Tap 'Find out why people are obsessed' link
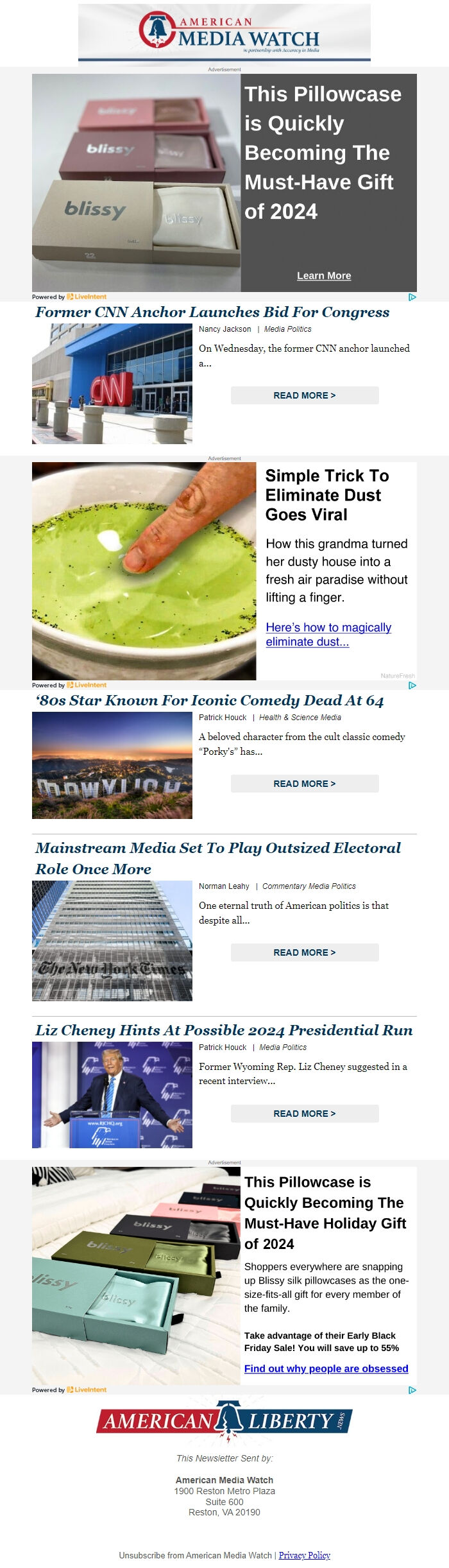The width and height of the screenshot is (449, 1568). tap(326, 1368)
